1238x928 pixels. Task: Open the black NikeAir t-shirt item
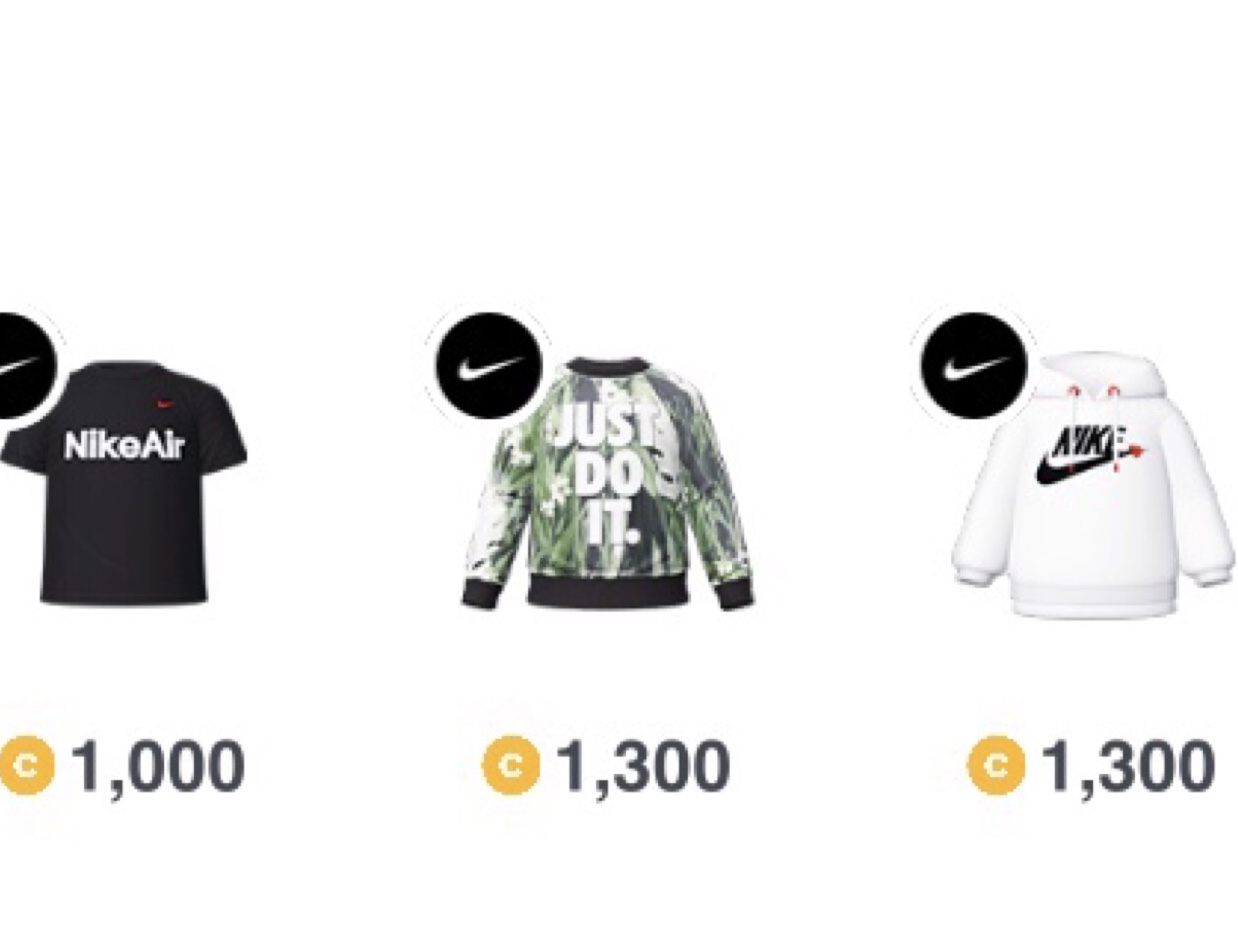click(124, 485)
